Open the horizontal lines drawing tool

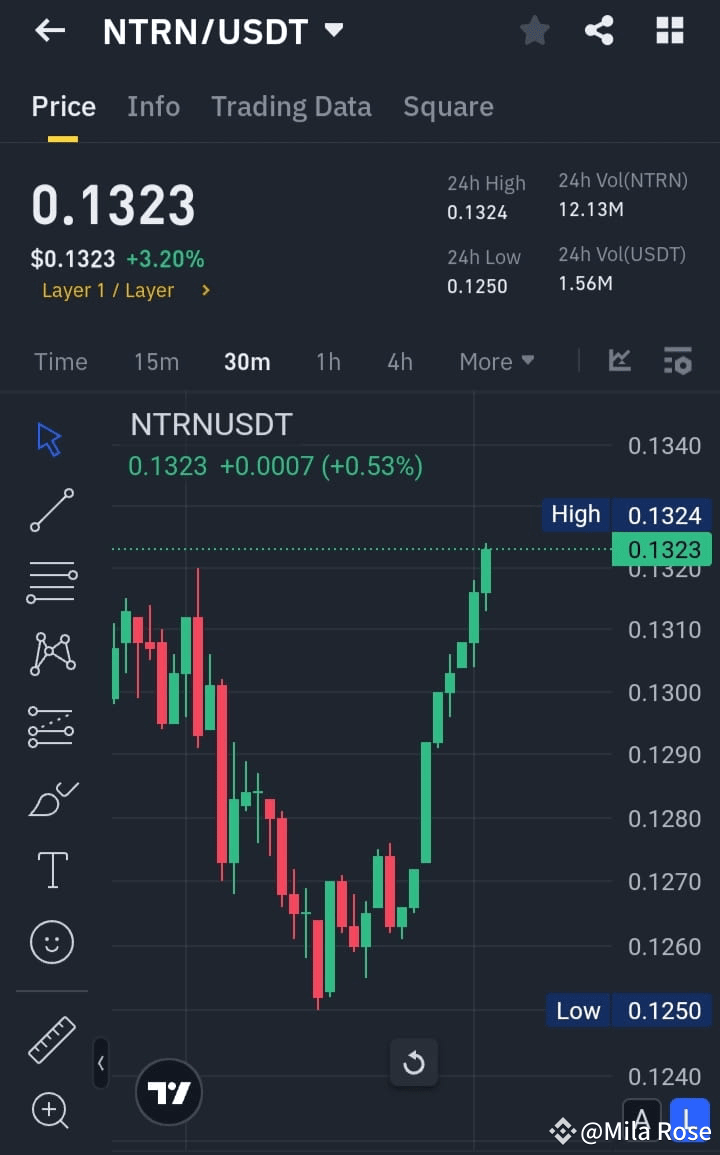click(50, 582)
